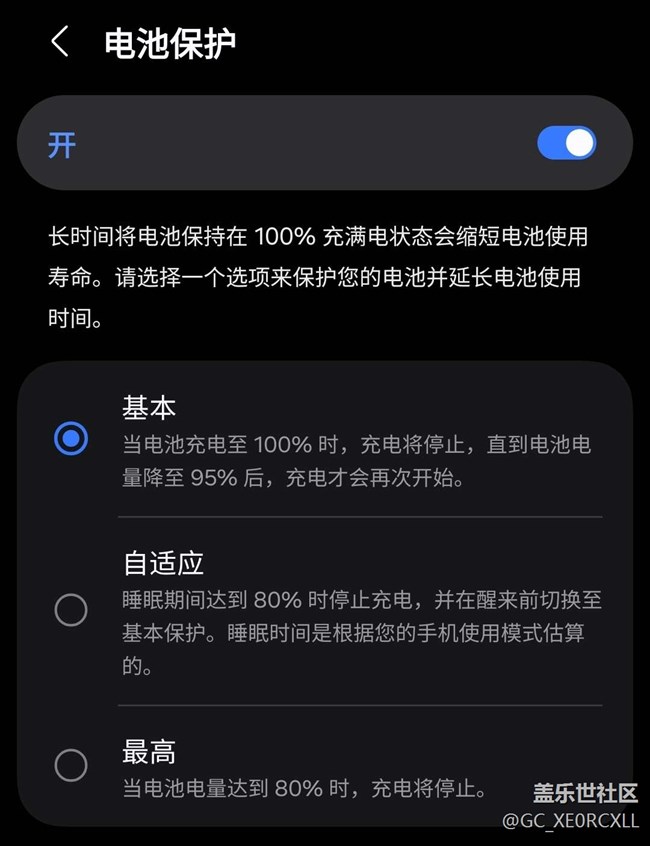Turn off the 开 battery protection switch
Screen dimensions: 650x846
click(x=566, y=143)
